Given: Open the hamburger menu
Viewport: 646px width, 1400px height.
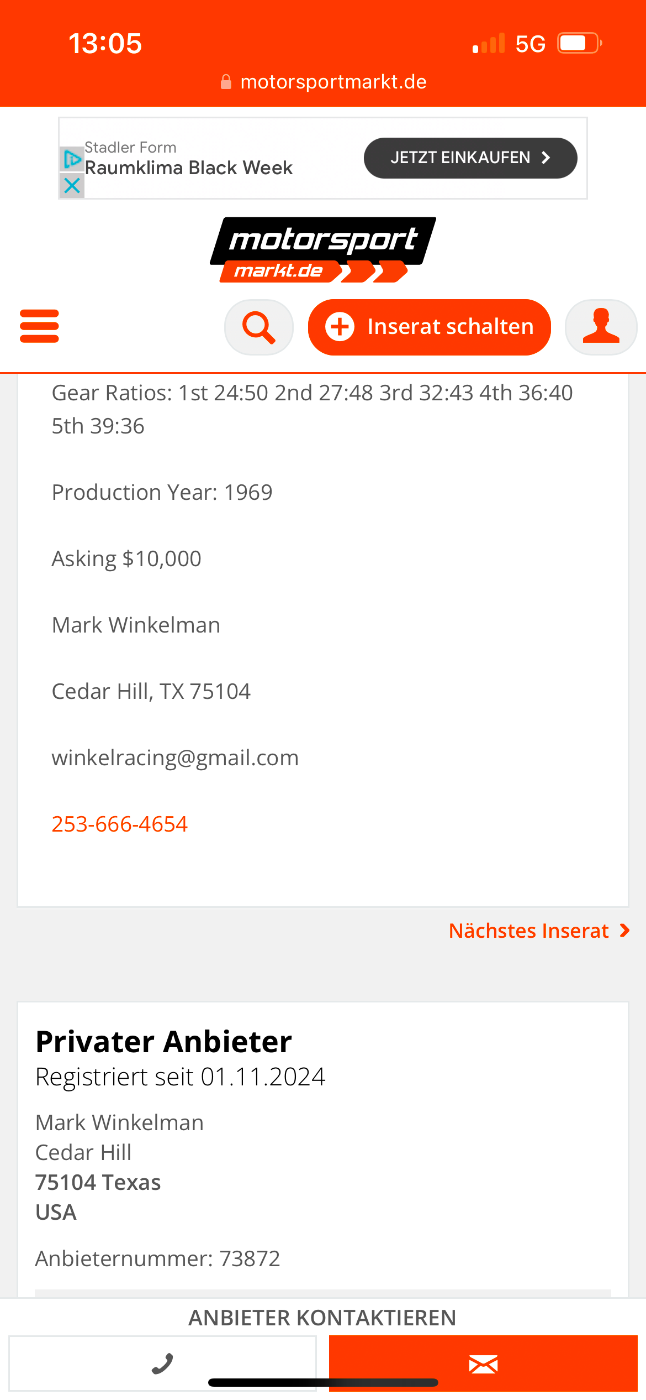Looking at the screenshot, I should point(39,327).
